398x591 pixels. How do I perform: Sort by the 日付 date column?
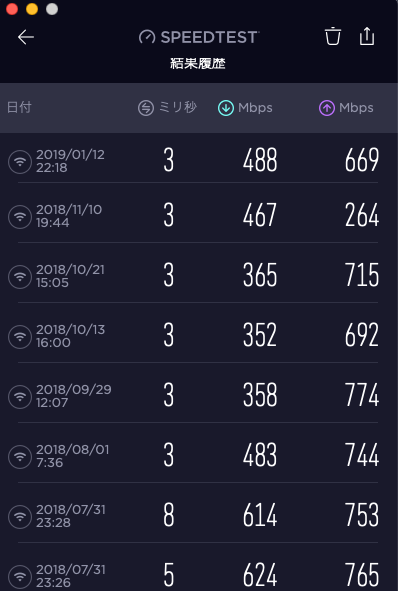19,108
